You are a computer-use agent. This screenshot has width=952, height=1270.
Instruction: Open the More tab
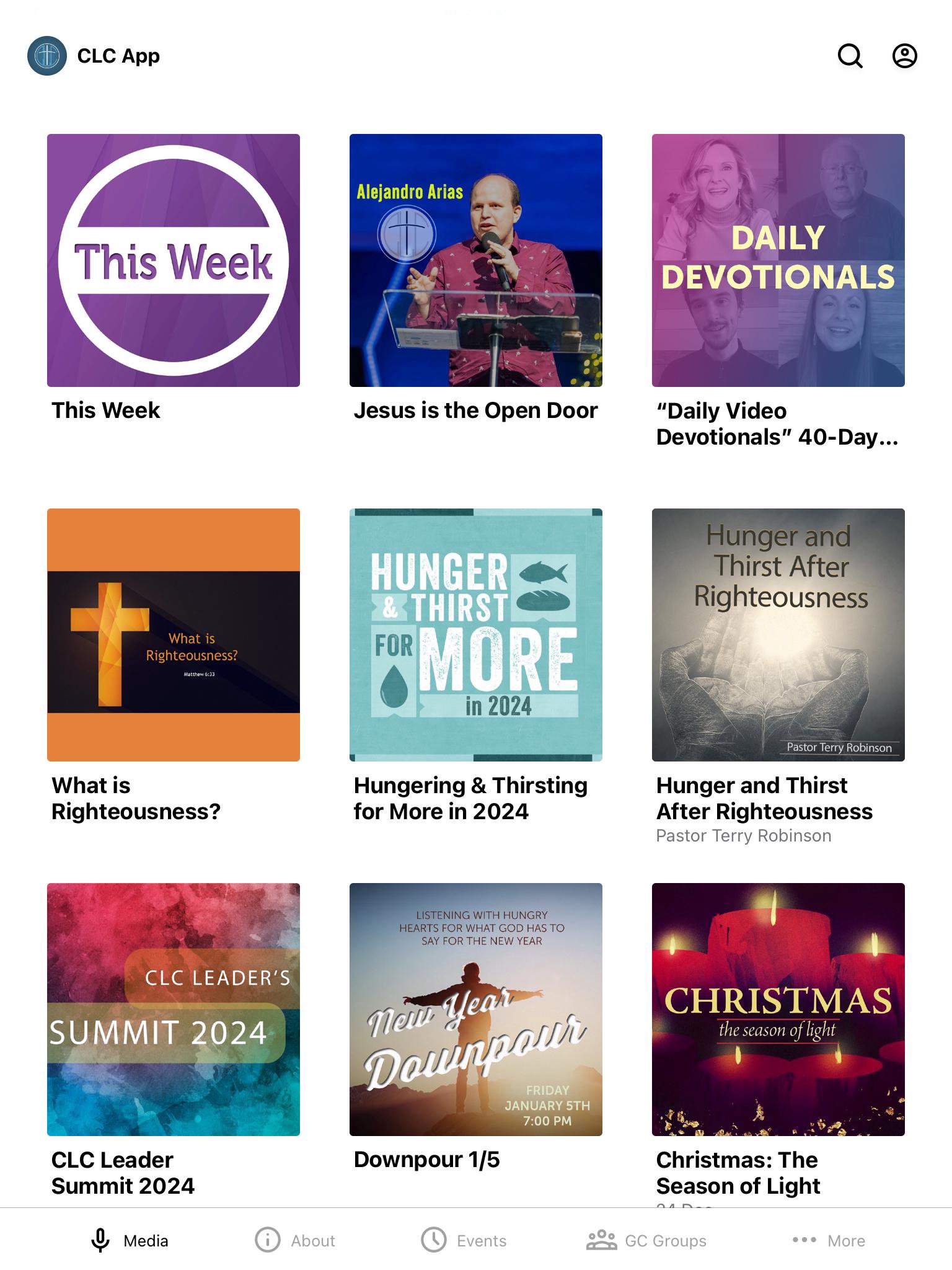pyautogui.click(x=829, y=1240)
